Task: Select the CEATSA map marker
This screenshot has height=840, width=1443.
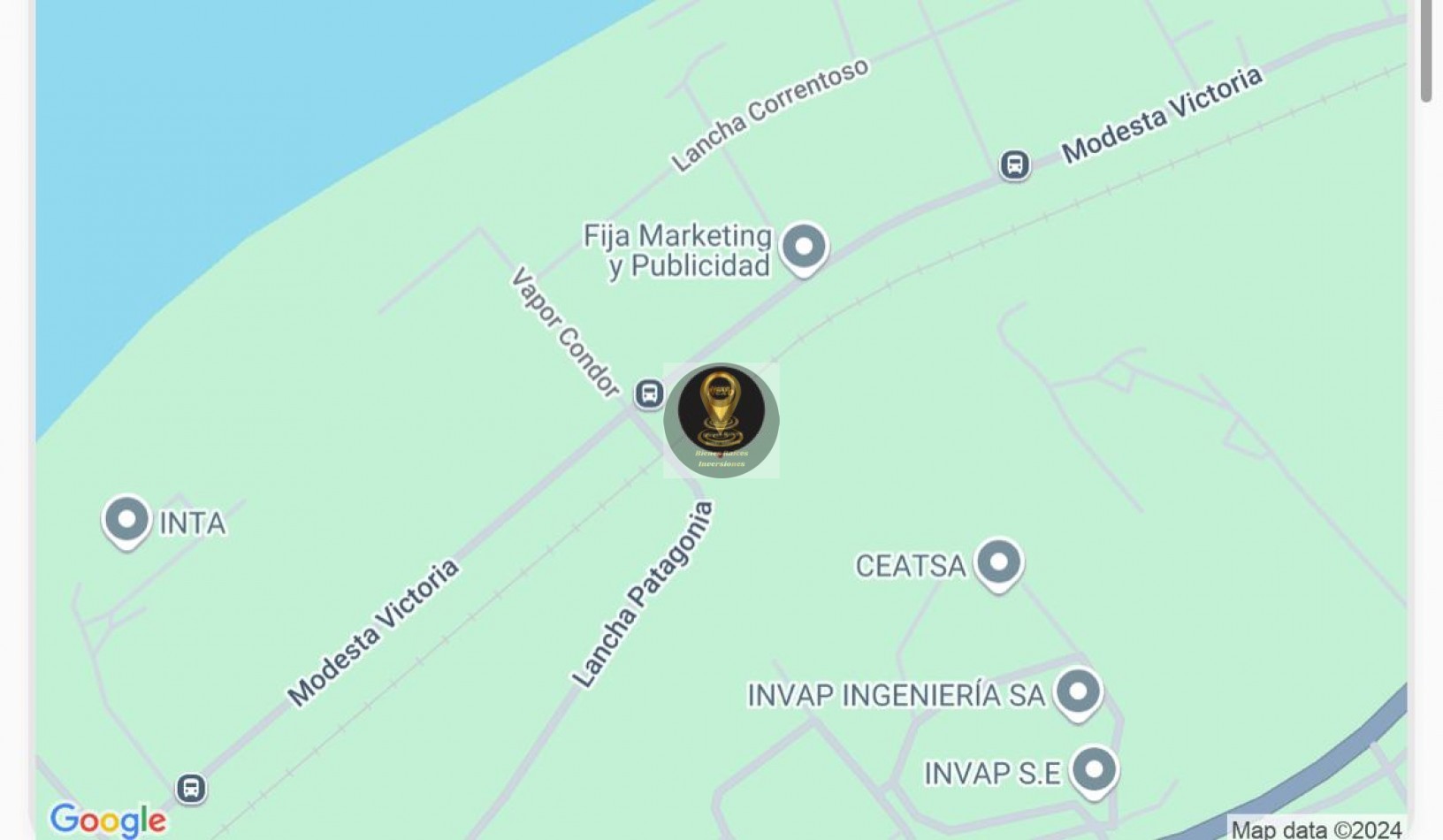Action: click(999, 563)
